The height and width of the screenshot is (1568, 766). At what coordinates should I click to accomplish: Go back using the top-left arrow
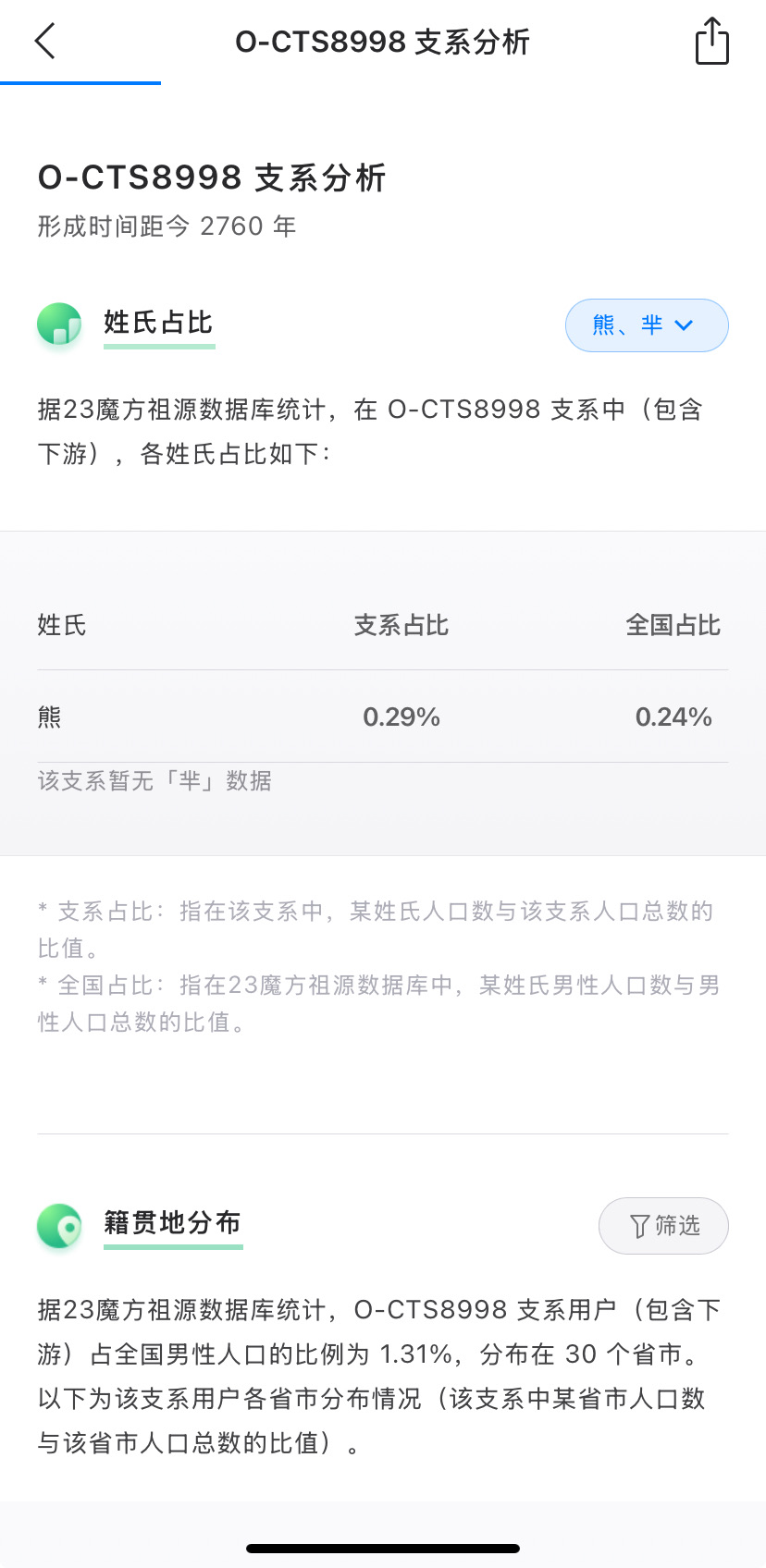tap(44, 42)
